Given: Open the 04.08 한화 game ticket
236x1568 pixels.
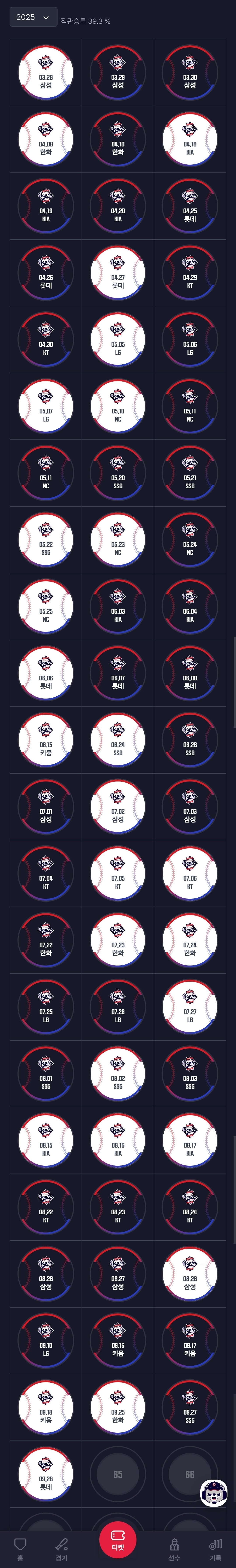Looking at the screenshot, I should [46, 139].
